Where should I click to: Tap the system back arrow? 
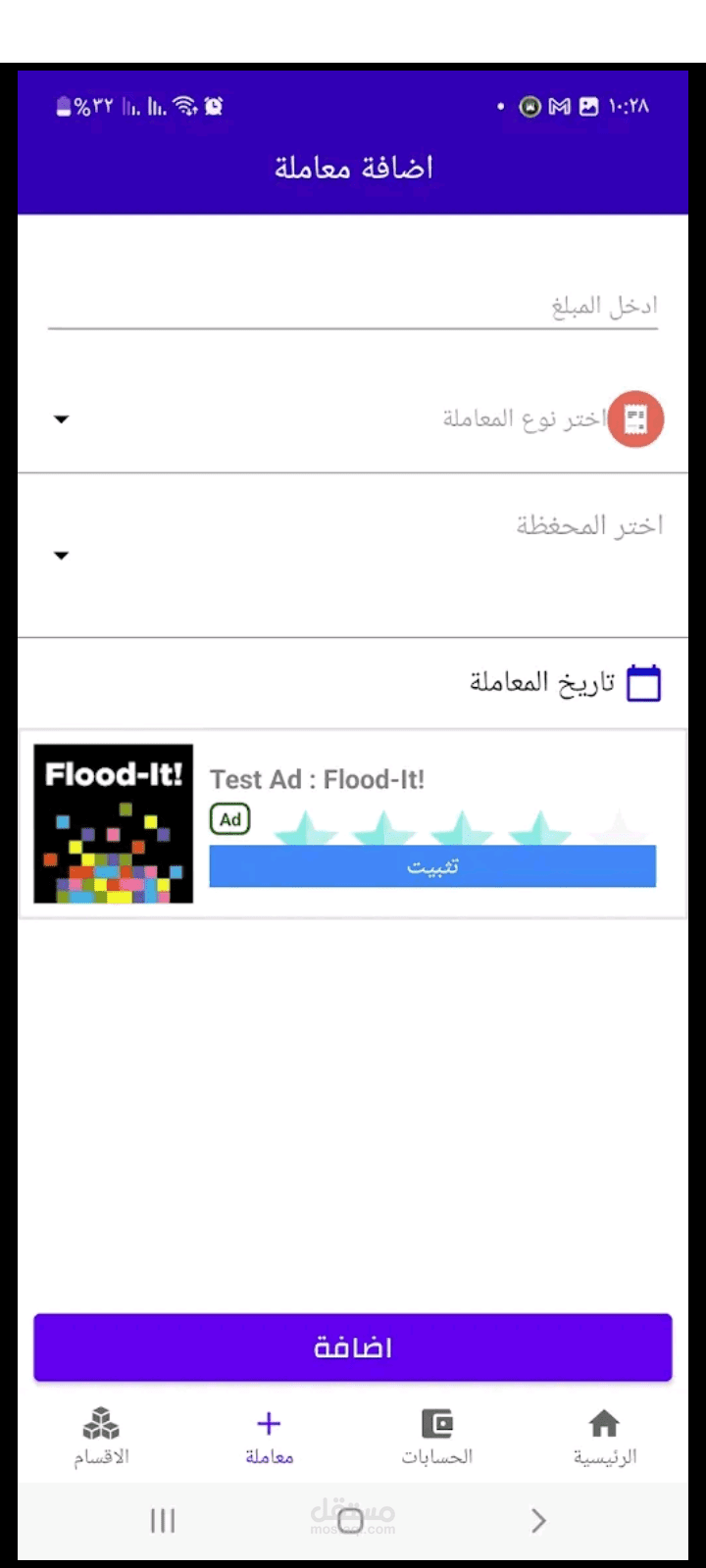538,1520
